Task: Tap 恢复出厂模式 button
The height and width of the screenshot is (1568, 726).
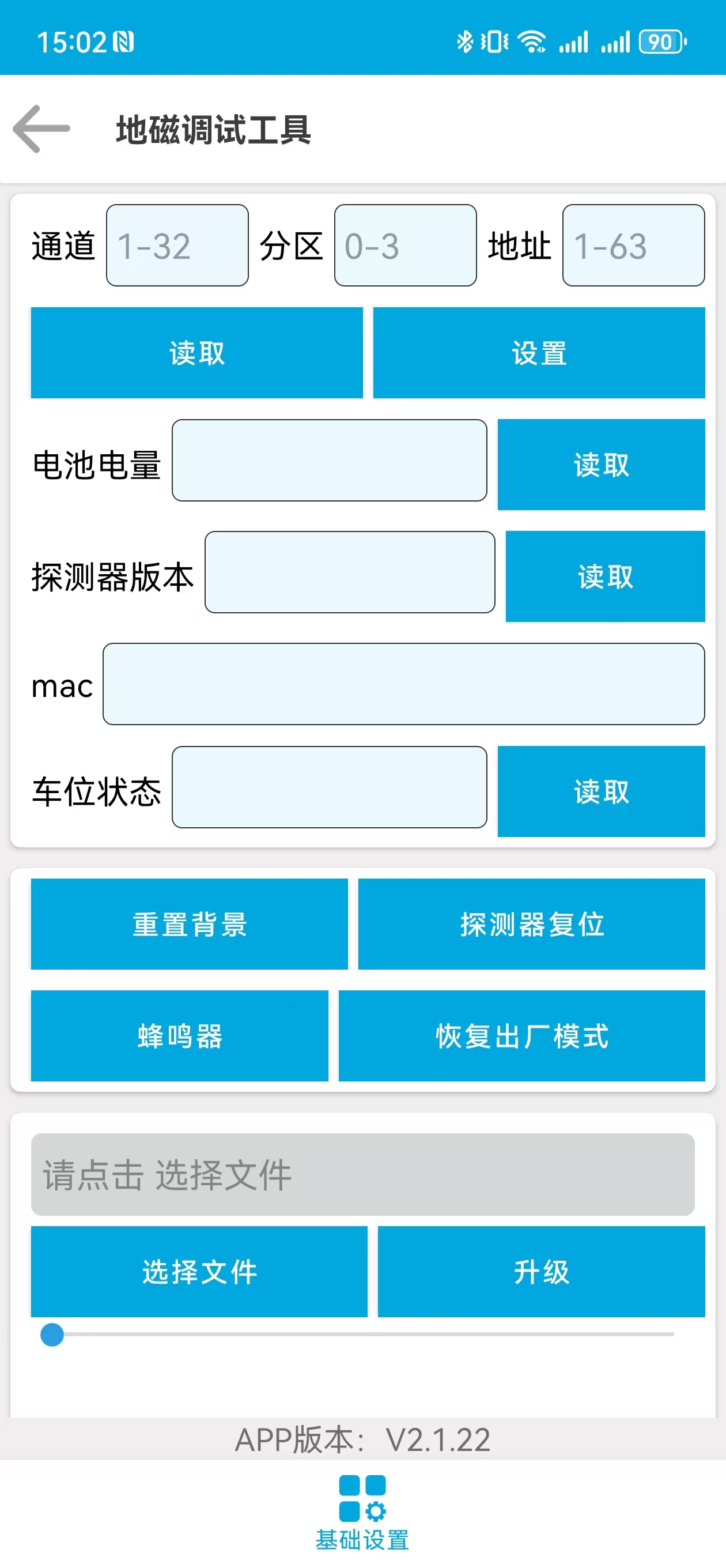Action: click(x=521, y=1036)
